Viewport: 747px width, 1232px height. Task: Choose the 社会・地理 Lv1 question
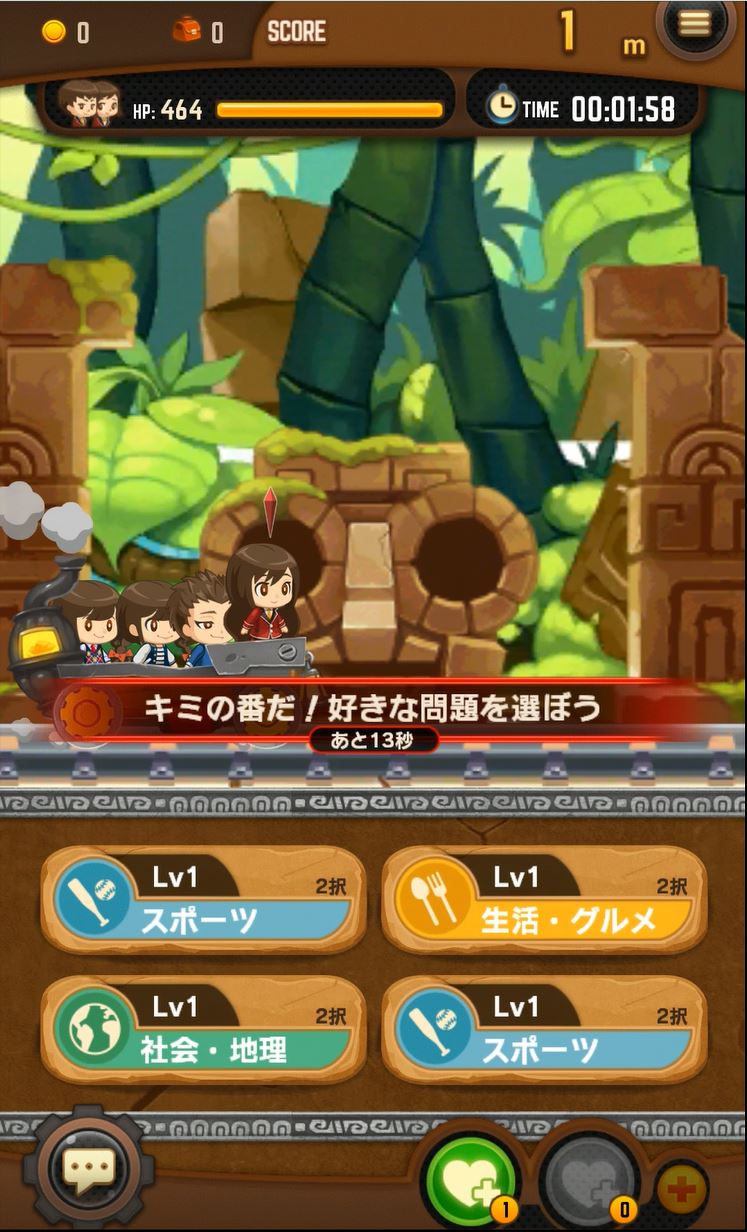[203, 1030]
